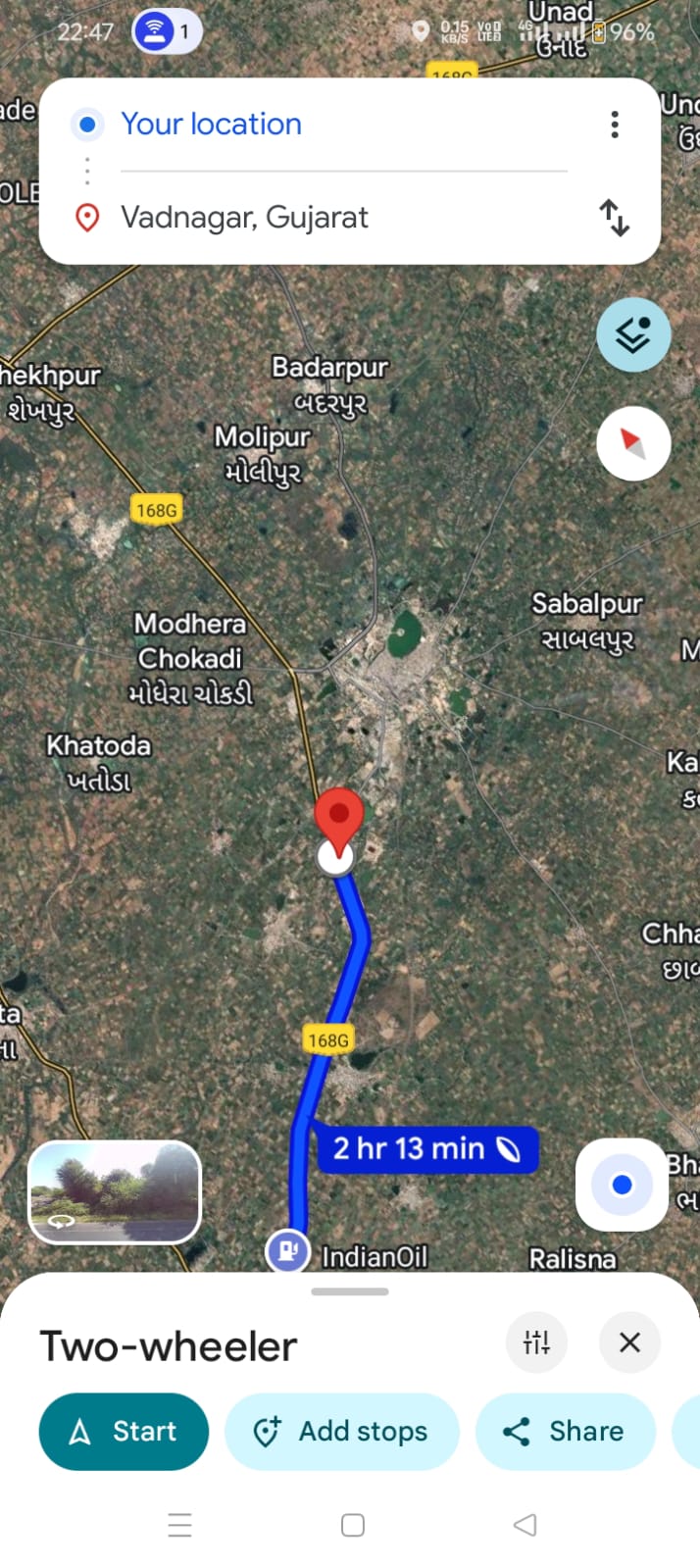Select the IndianOil fuel station marker
Viewport: 700px width, 1568px height.
tap(287, 1252)
